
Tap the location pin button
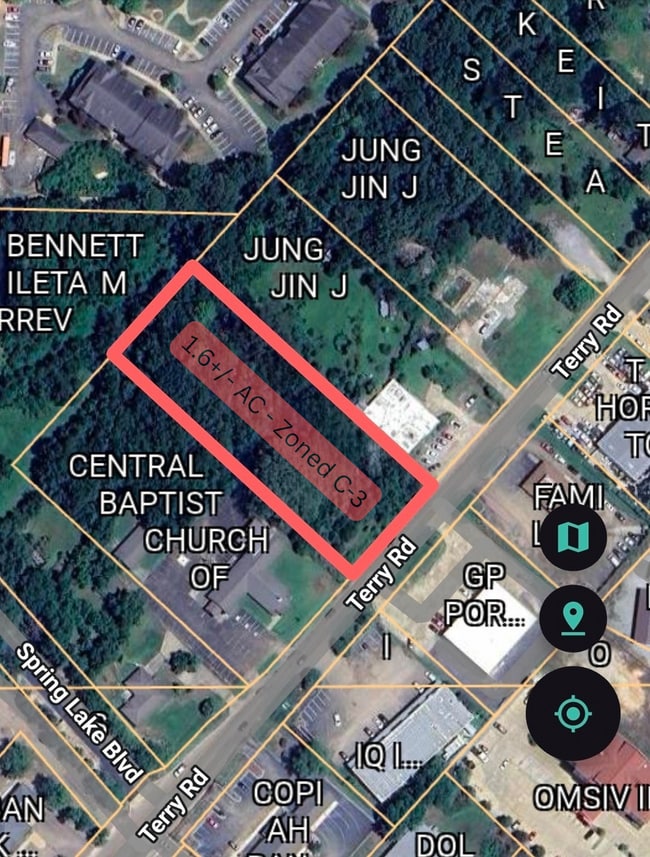573,619
